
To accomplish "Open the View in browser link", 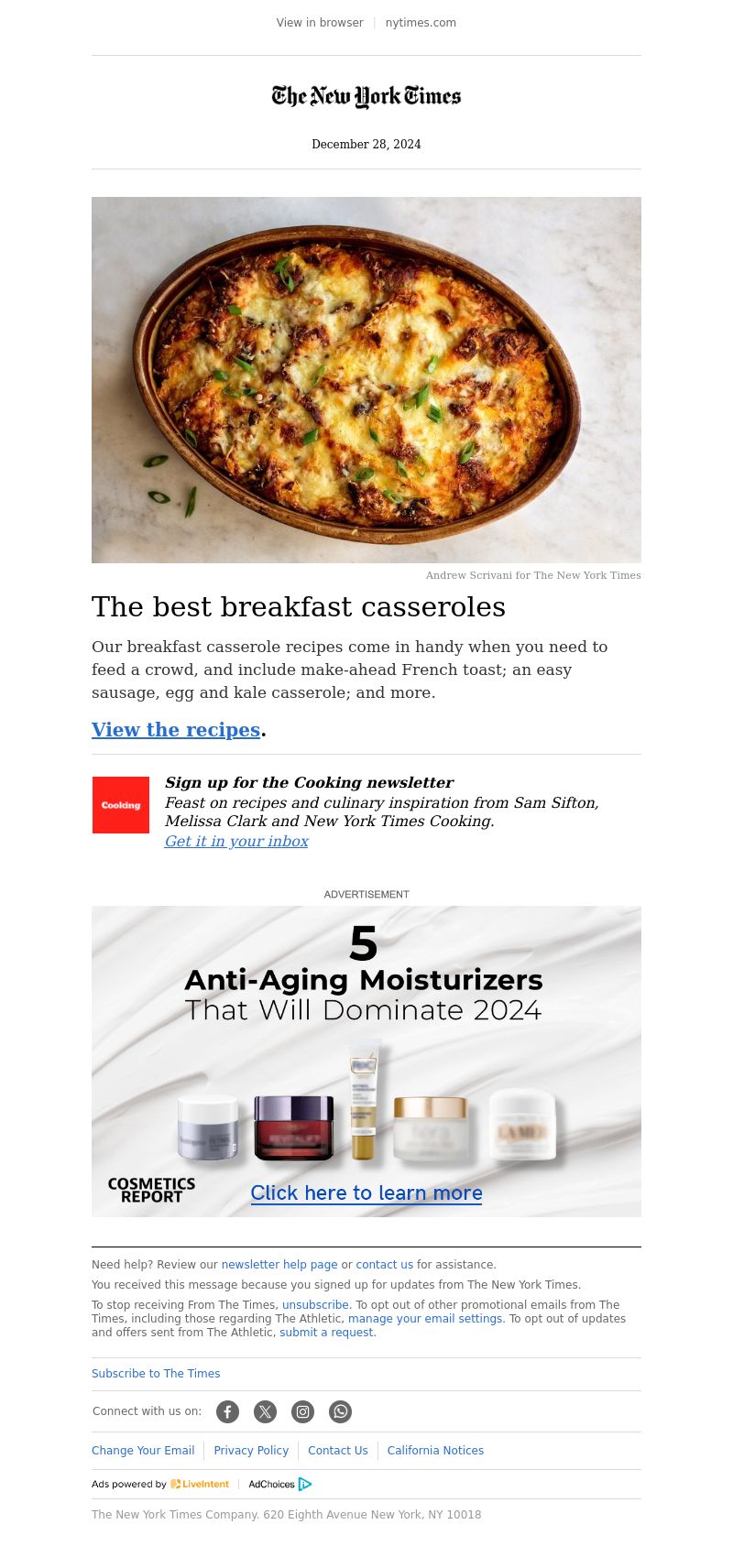I will pos(320,23).
